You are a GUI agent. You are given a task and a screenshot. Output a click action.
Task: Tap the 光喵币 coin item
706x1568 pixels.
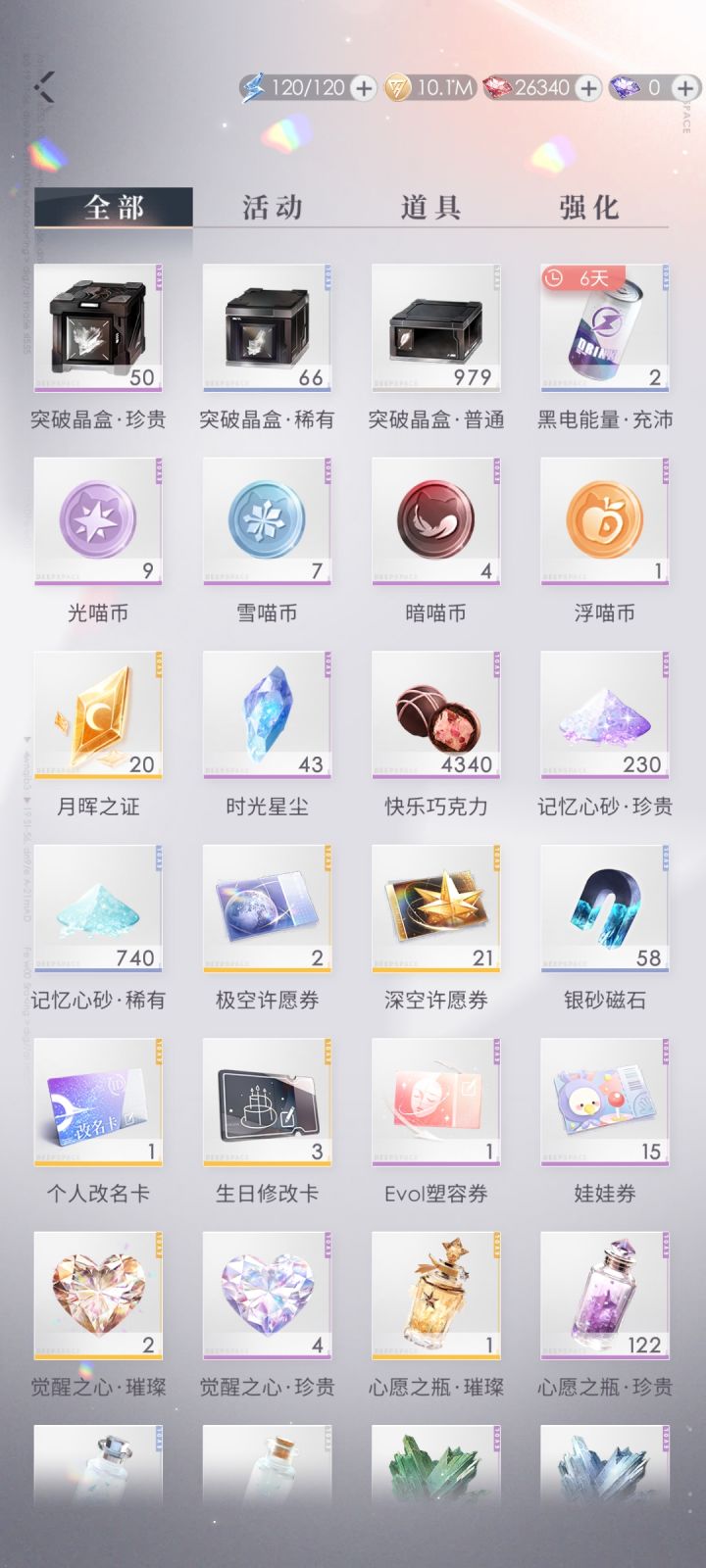(97, 522)
